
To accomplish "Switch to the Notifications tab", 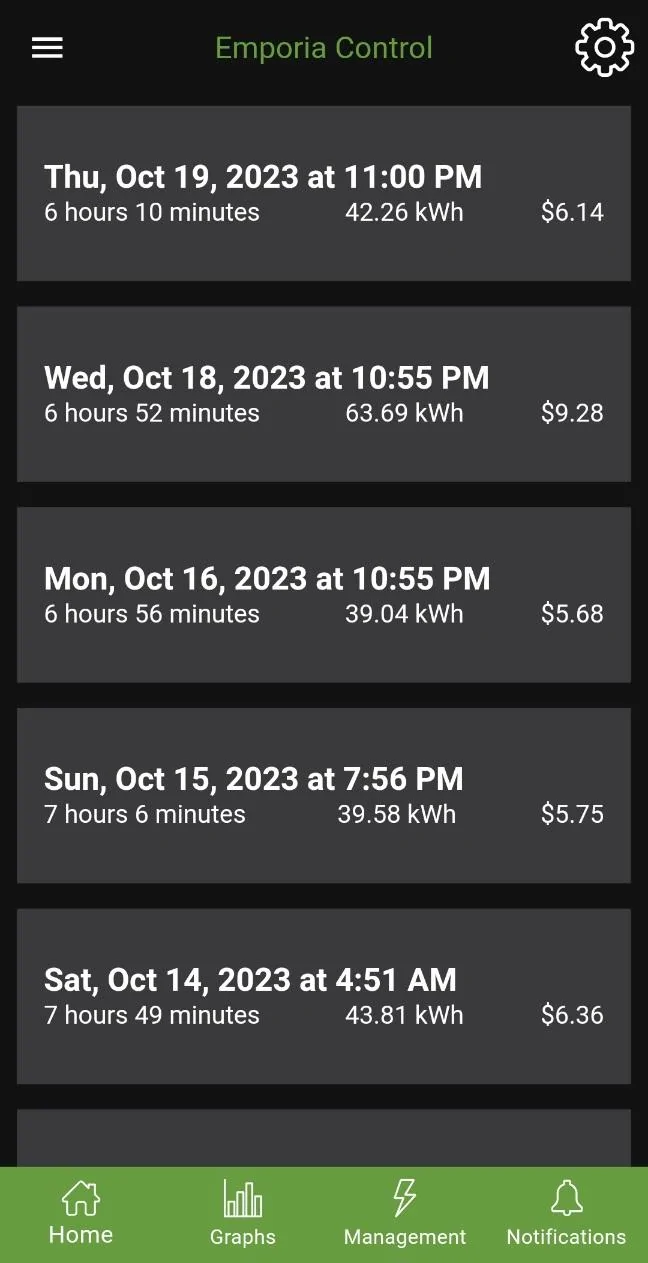I will coord(566,1214).
